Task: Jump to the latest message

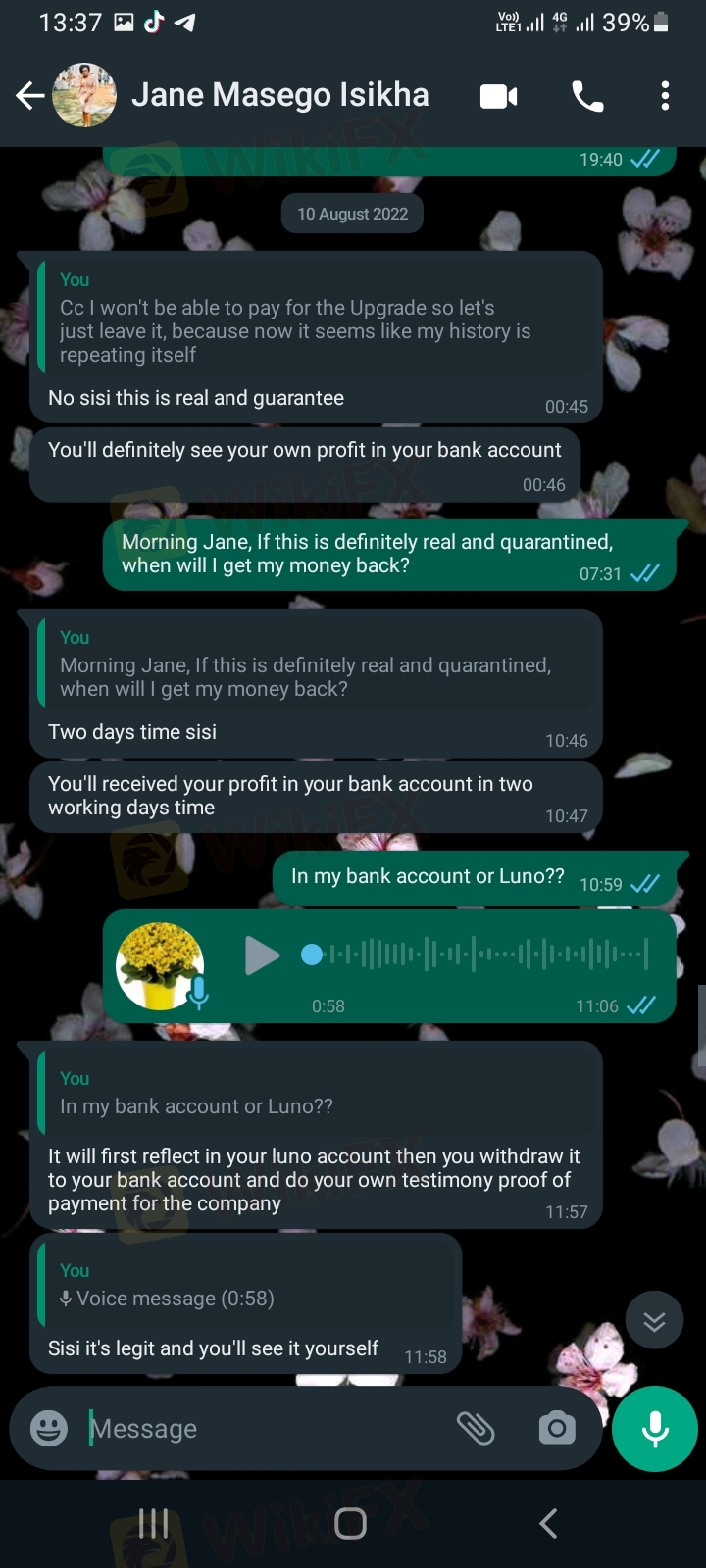Action: [654, 1321]
